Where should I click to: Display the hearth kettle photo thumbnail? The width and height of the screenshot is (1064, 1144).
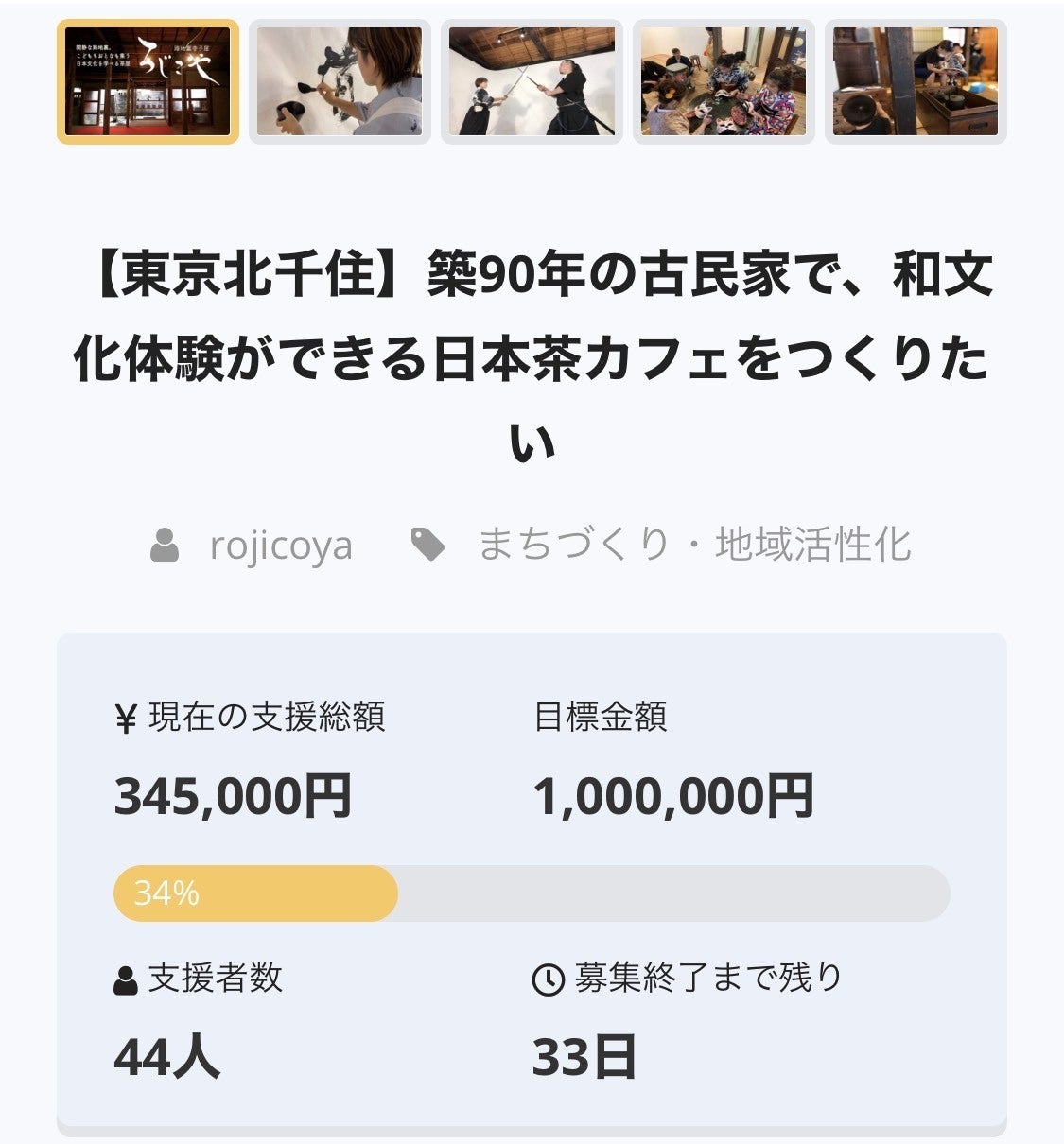pyautogui.click(x=915, y=82)
